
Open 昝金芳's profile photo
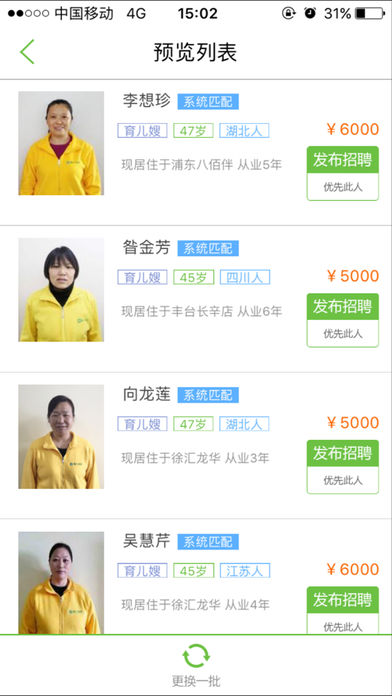(61, 290)
